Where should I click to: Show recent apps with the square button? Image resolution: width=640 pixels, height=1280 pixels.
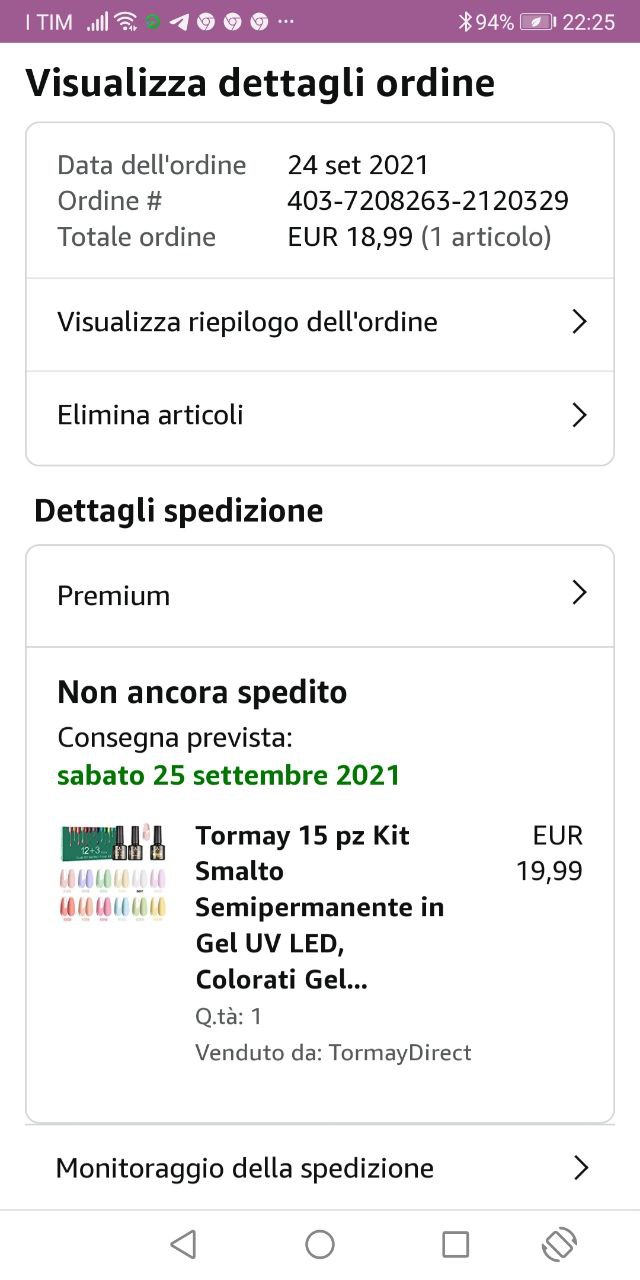tap(455, 1244)
